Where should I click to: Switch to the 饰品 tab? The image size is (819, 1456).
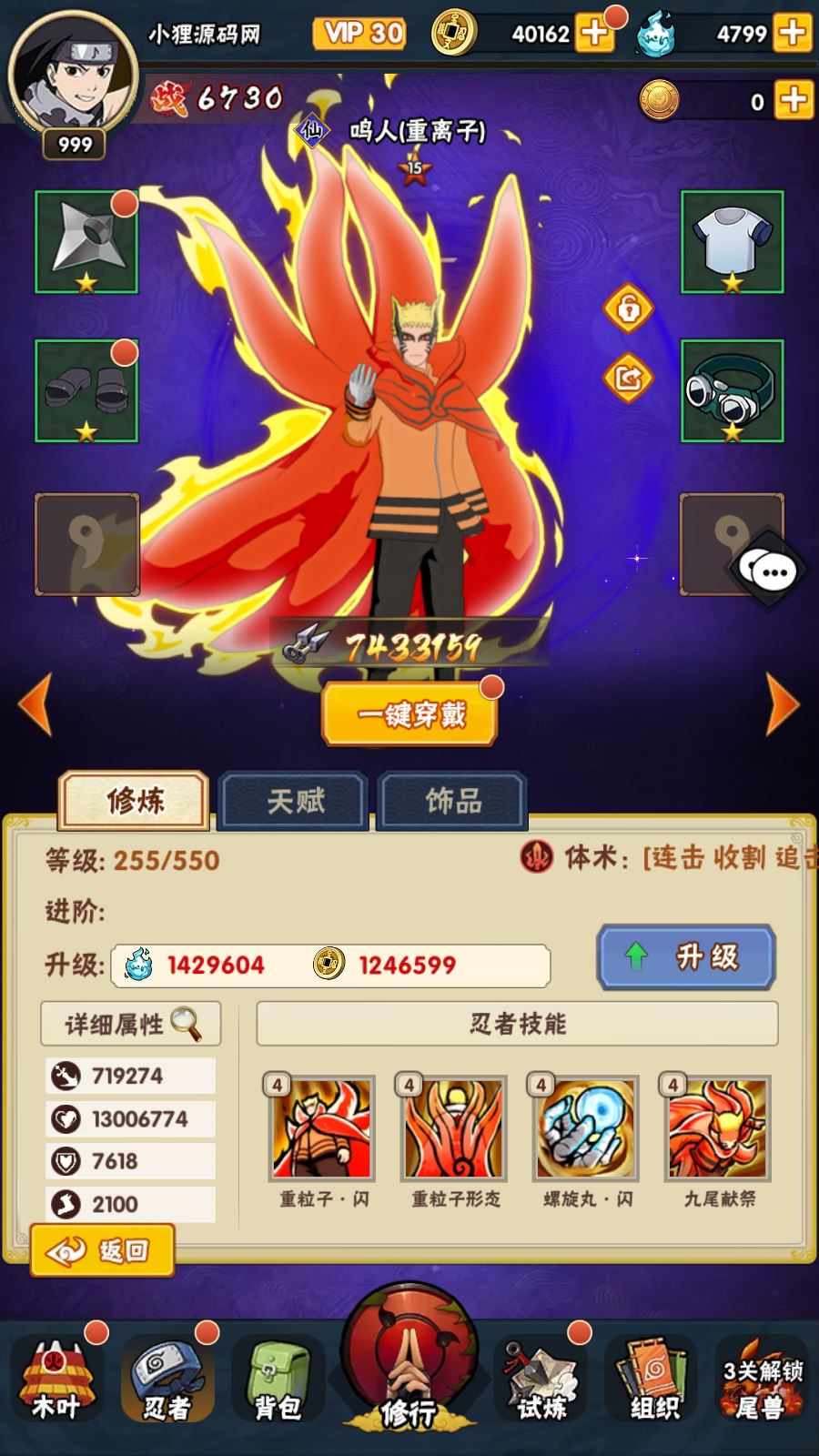pos(452,801)
